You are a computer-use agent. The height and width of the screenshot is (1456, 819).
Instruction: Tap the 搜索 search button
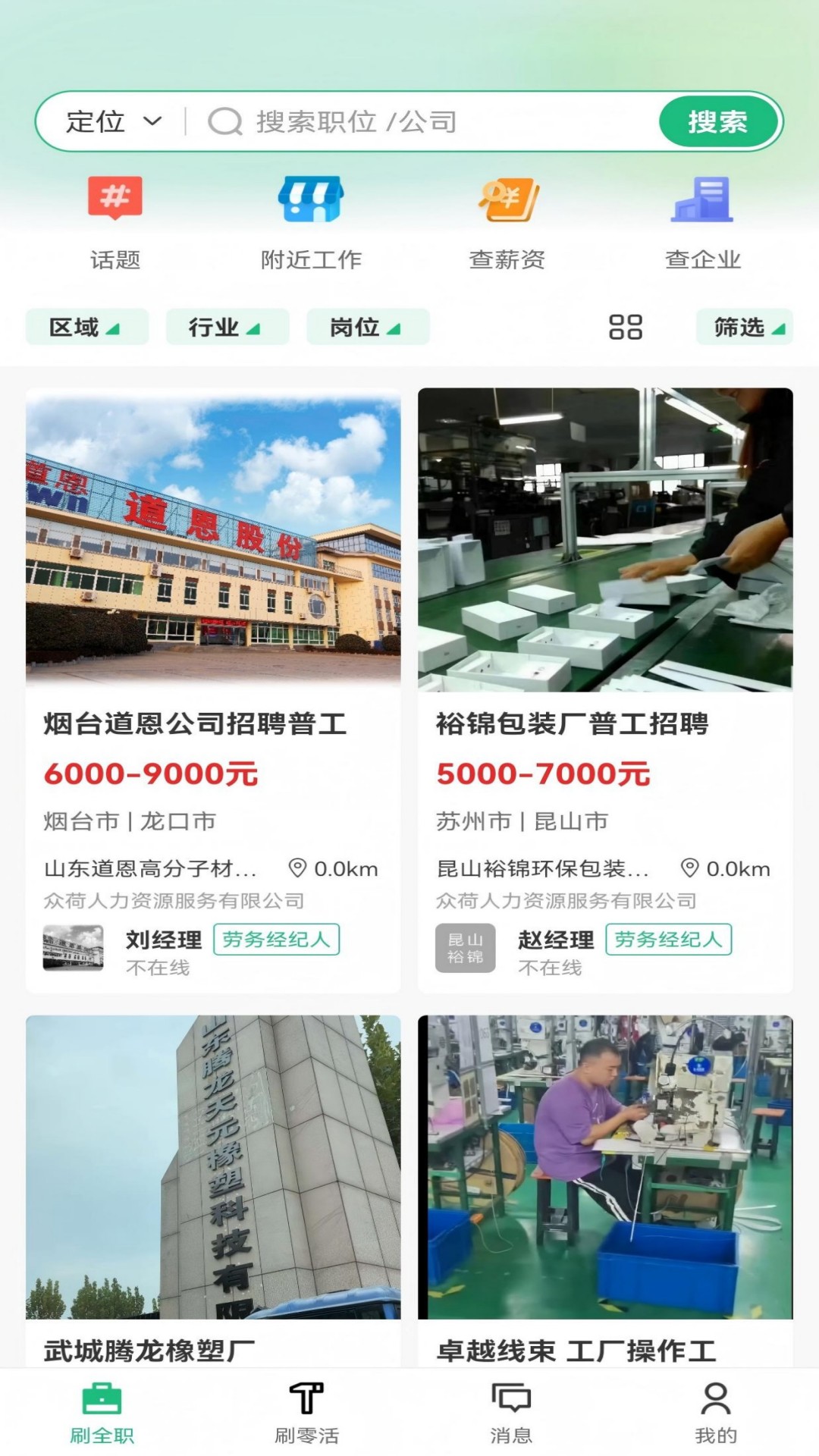[717, 120]
